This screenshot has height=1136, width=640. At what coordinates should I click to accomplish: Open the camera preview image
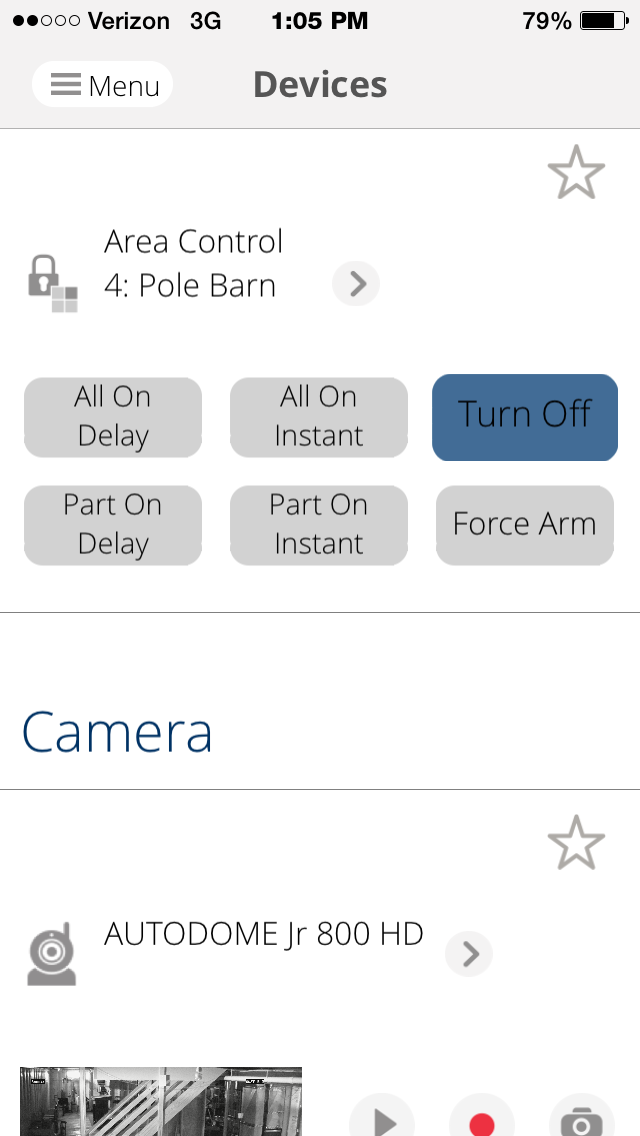(161, 1101)
